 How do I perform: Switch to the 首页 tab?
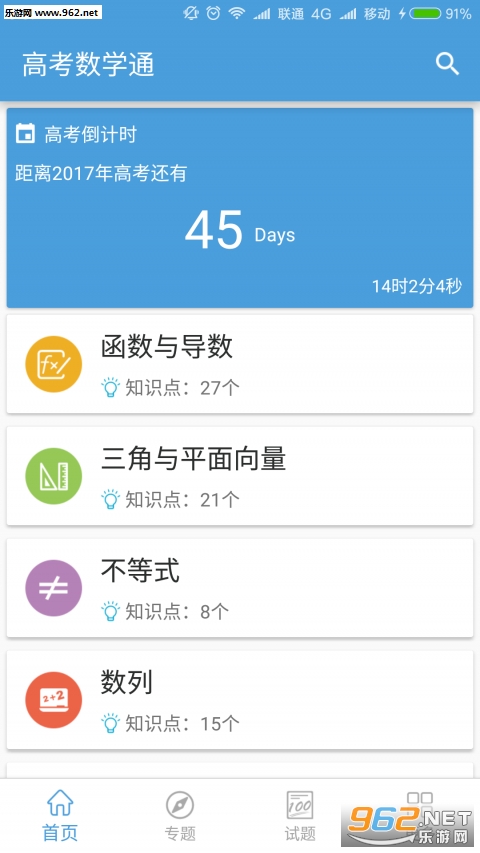tap(60, 815)
